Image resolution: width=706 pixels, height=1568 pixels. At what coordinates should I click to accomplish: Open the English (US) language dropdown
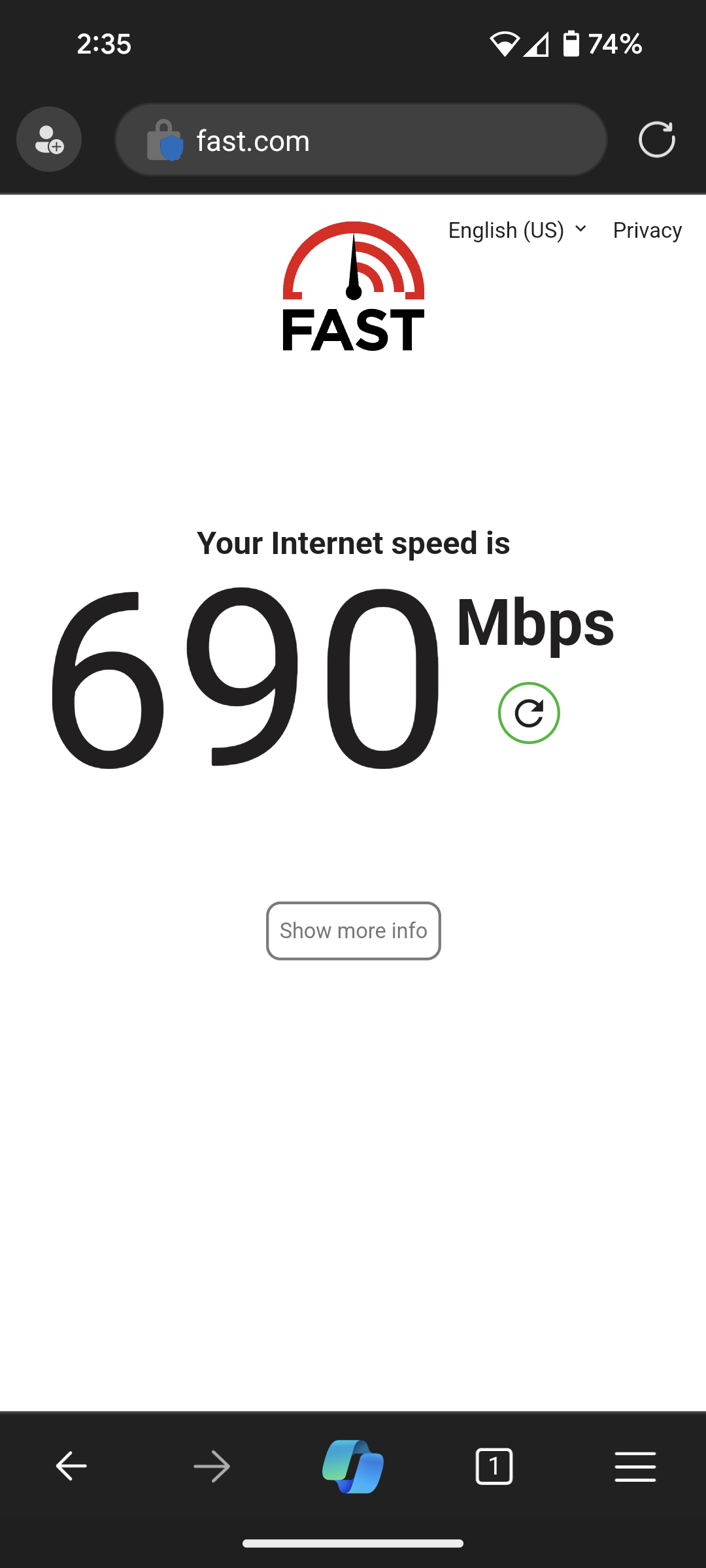click(x=517, y=230)
